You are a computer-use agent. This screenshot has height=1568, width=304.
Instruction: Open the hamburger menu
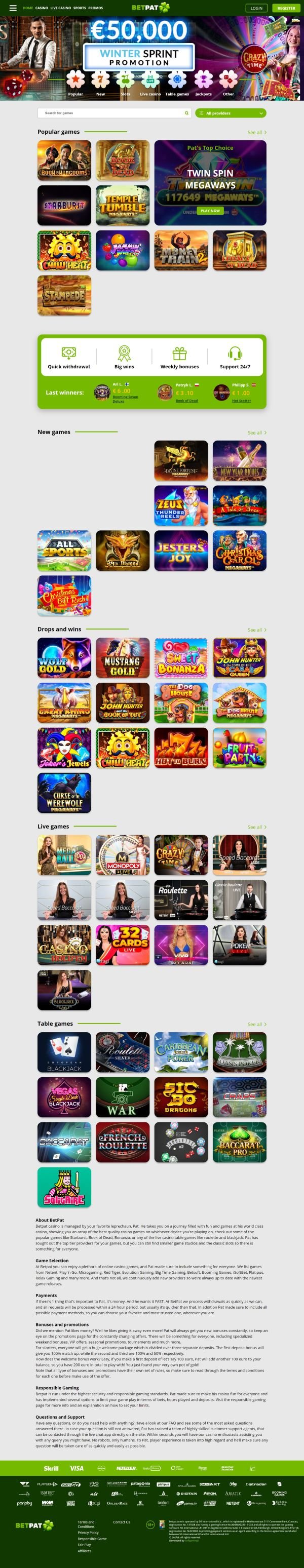click(x=13, y=8)
